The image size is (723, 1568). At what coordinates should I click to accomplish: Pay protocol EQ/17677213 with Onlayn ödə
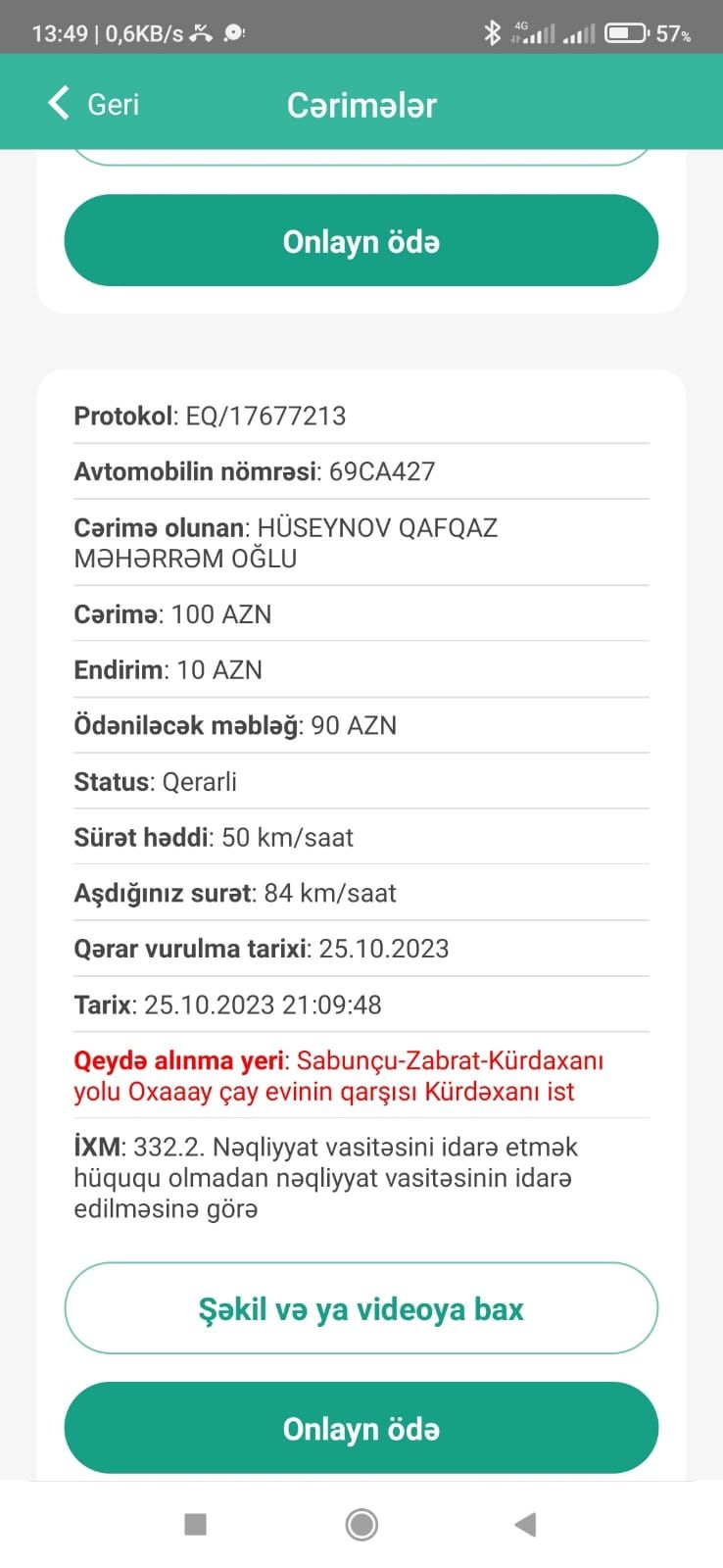click(x=361, y=1428)
